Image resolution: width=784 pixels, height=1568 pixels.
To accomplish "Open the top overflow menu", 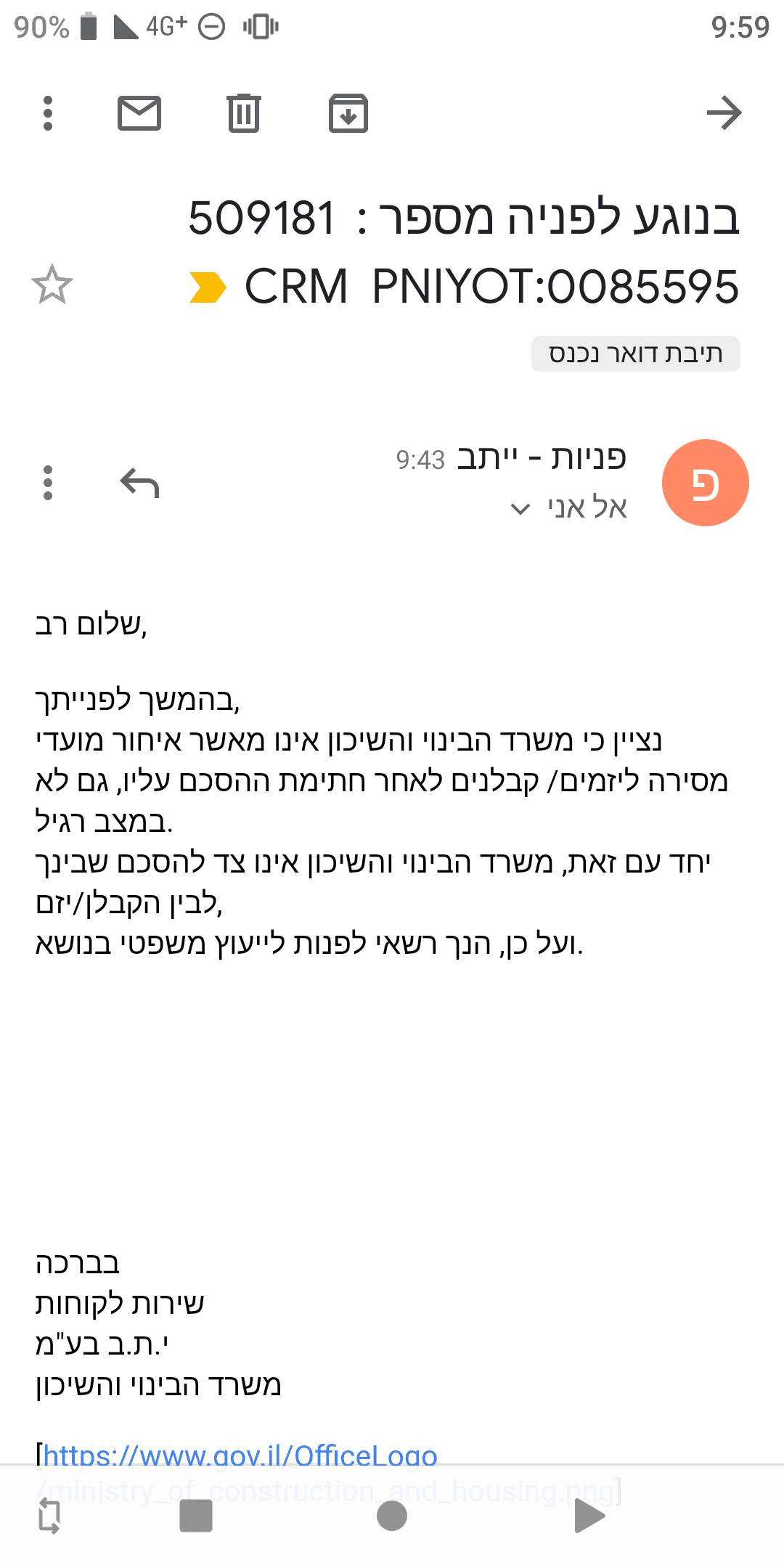I will 48,113.
